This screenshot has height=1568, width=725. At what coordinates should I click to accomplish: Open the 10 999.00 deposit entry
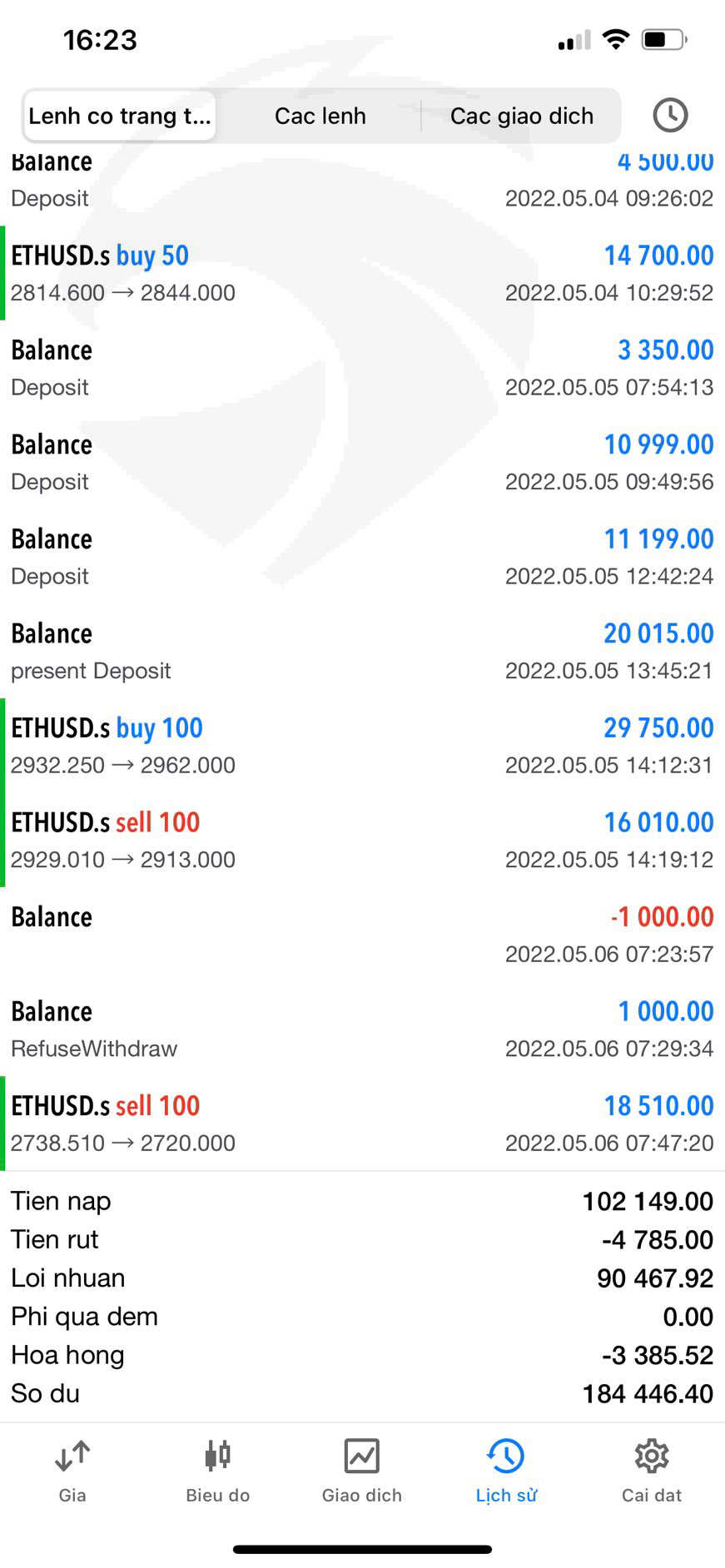(362, 462)
